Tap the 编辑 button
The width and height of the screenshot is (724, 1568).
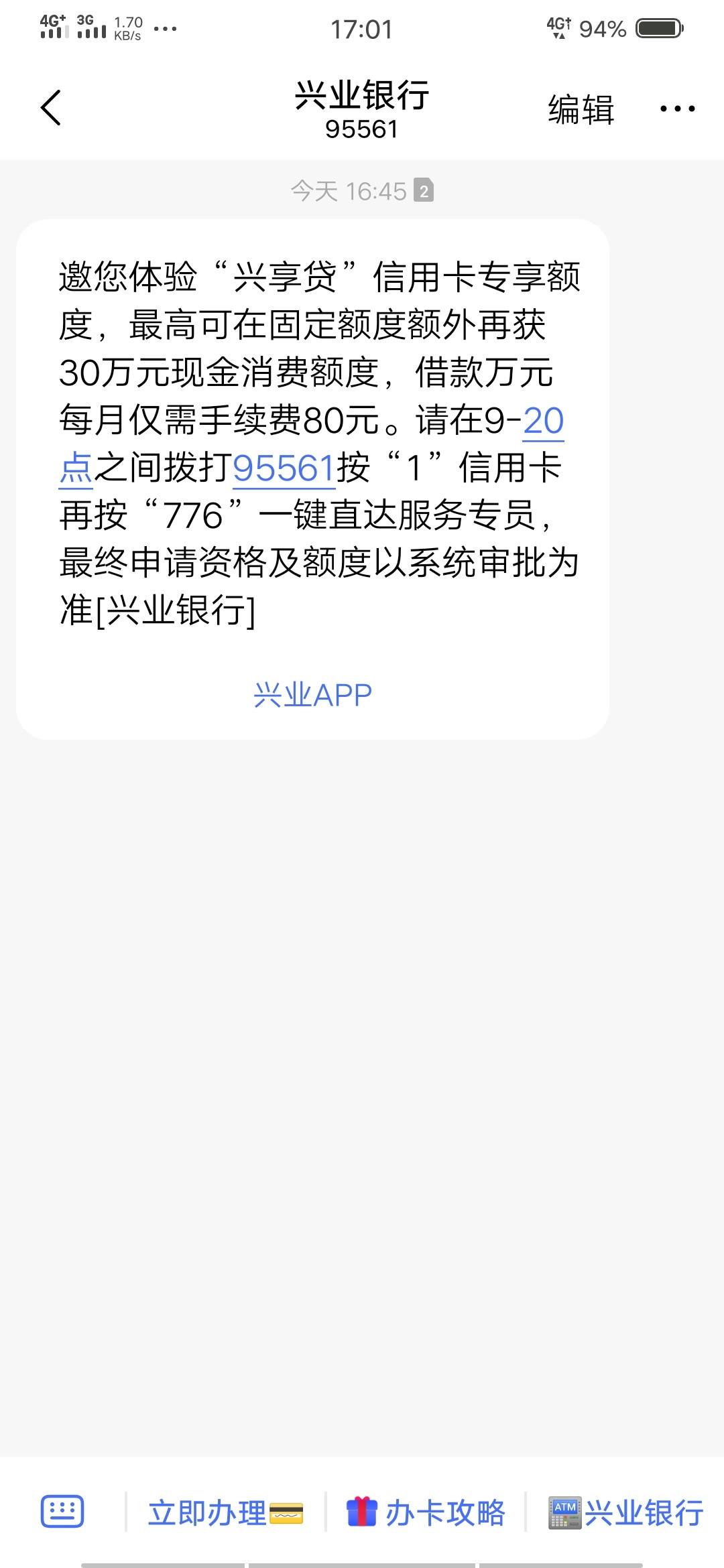point(581,109)
